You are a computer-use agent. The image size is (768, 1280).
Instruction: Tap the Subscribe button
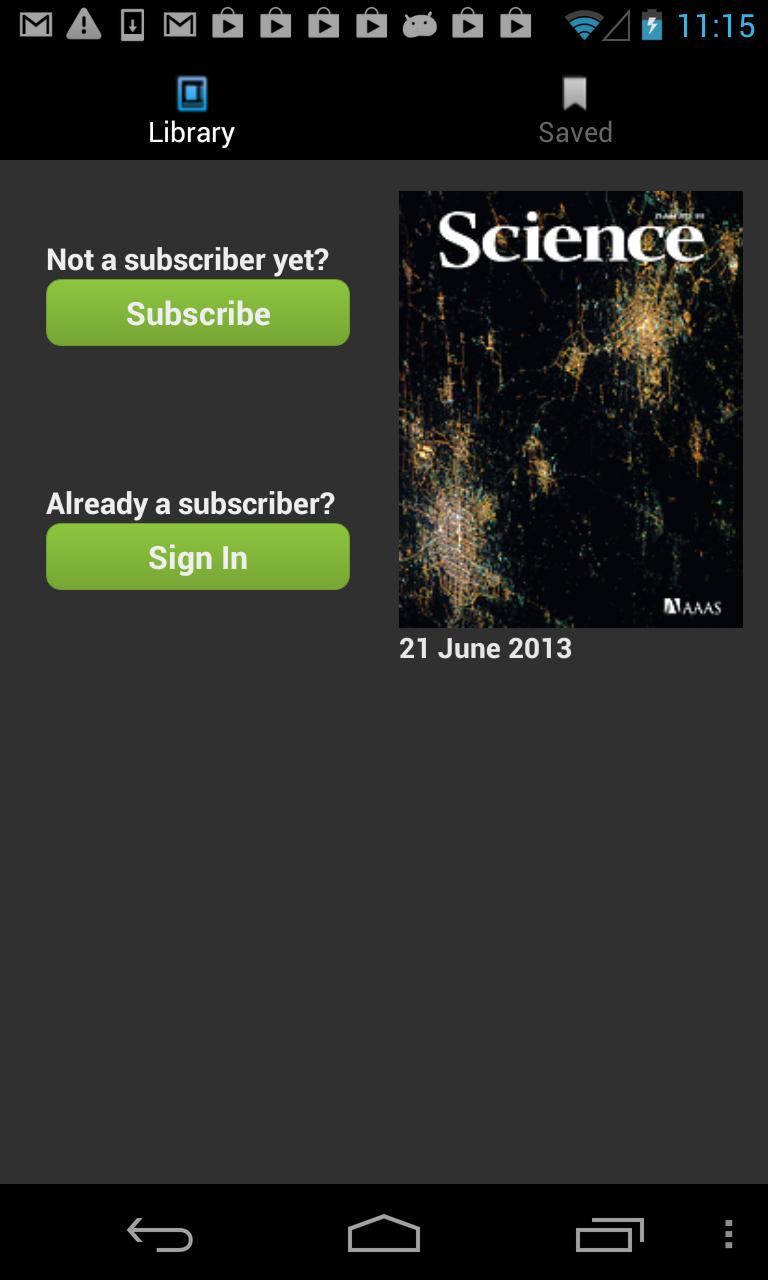[x=197, y=312]
